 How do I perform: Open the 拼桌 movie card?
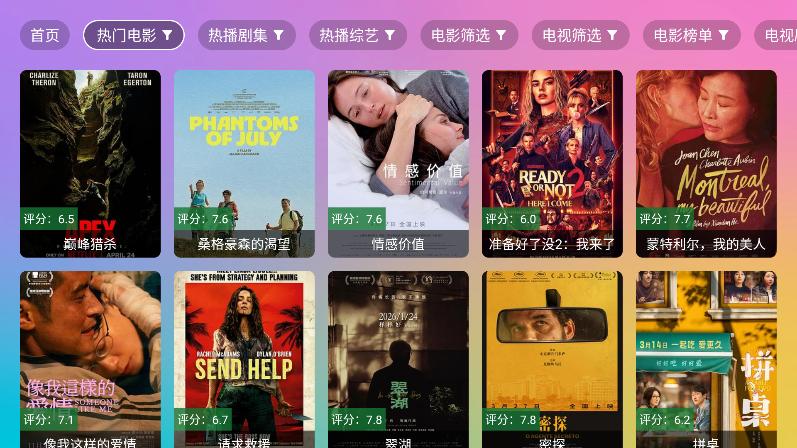(706, 360)
